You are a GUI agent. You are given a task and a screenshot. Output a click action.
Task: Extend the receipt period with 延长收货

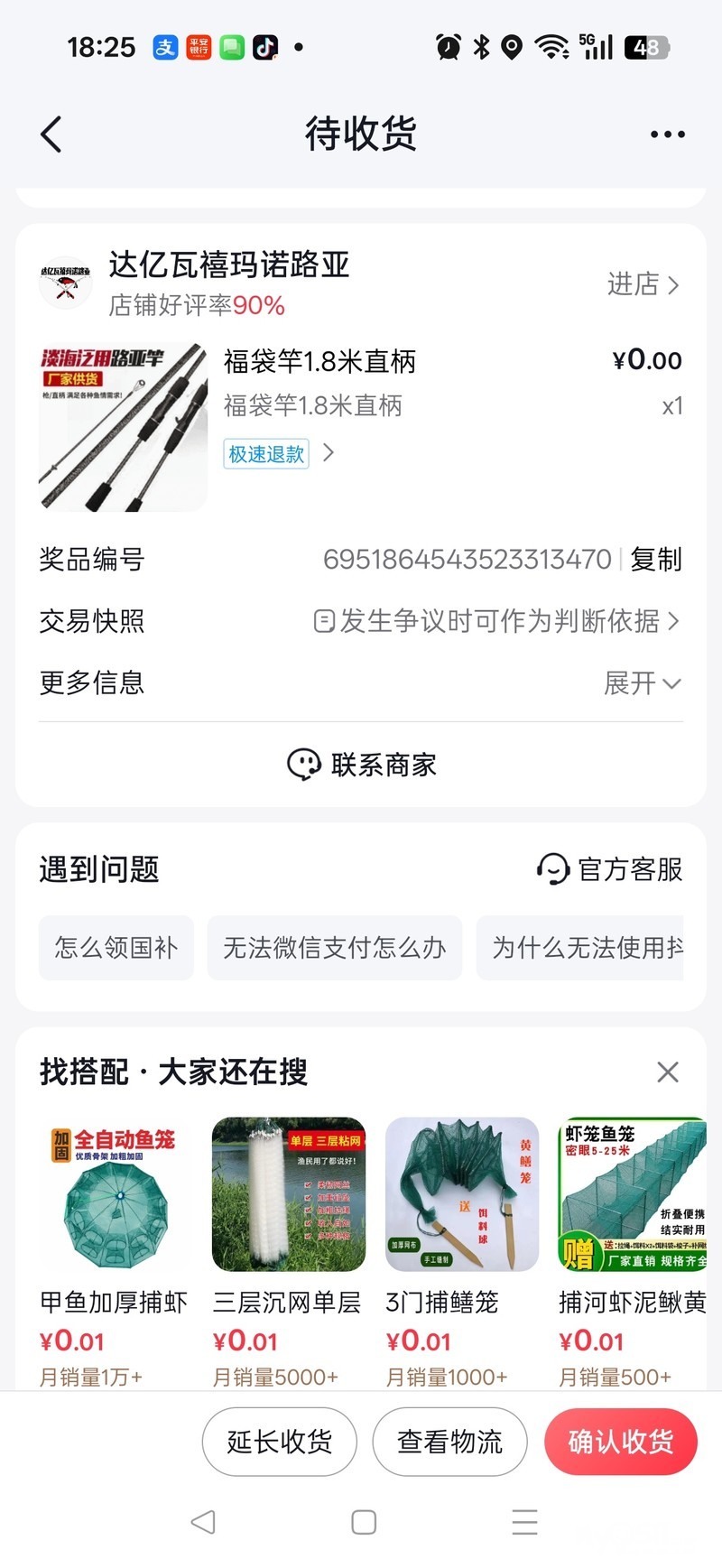tap(280, 1442)
